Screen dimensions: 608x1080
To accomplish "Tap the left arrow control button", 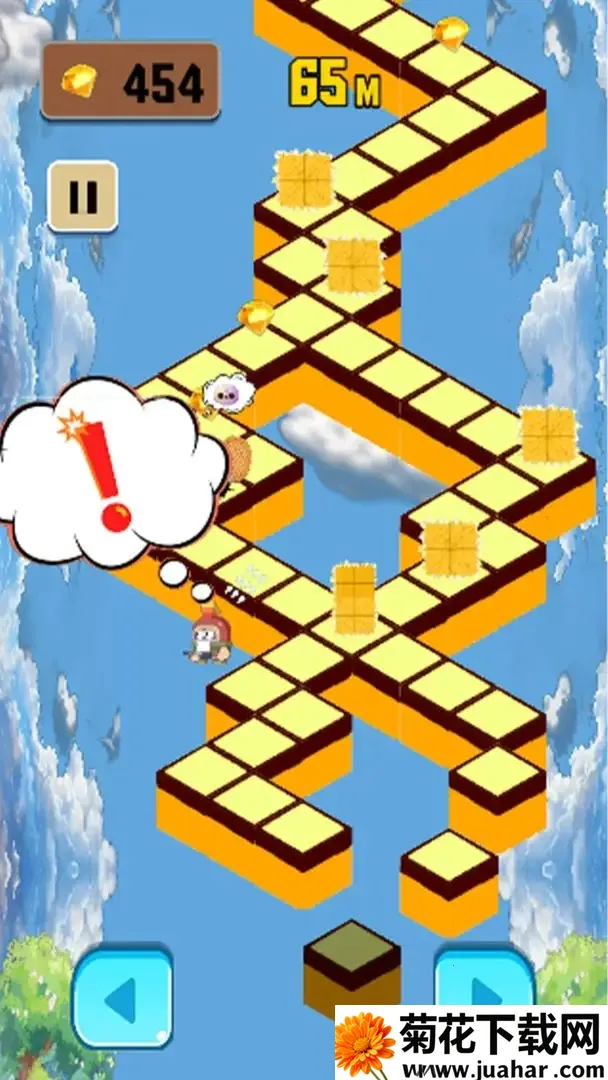I will (x=122, y=996).
